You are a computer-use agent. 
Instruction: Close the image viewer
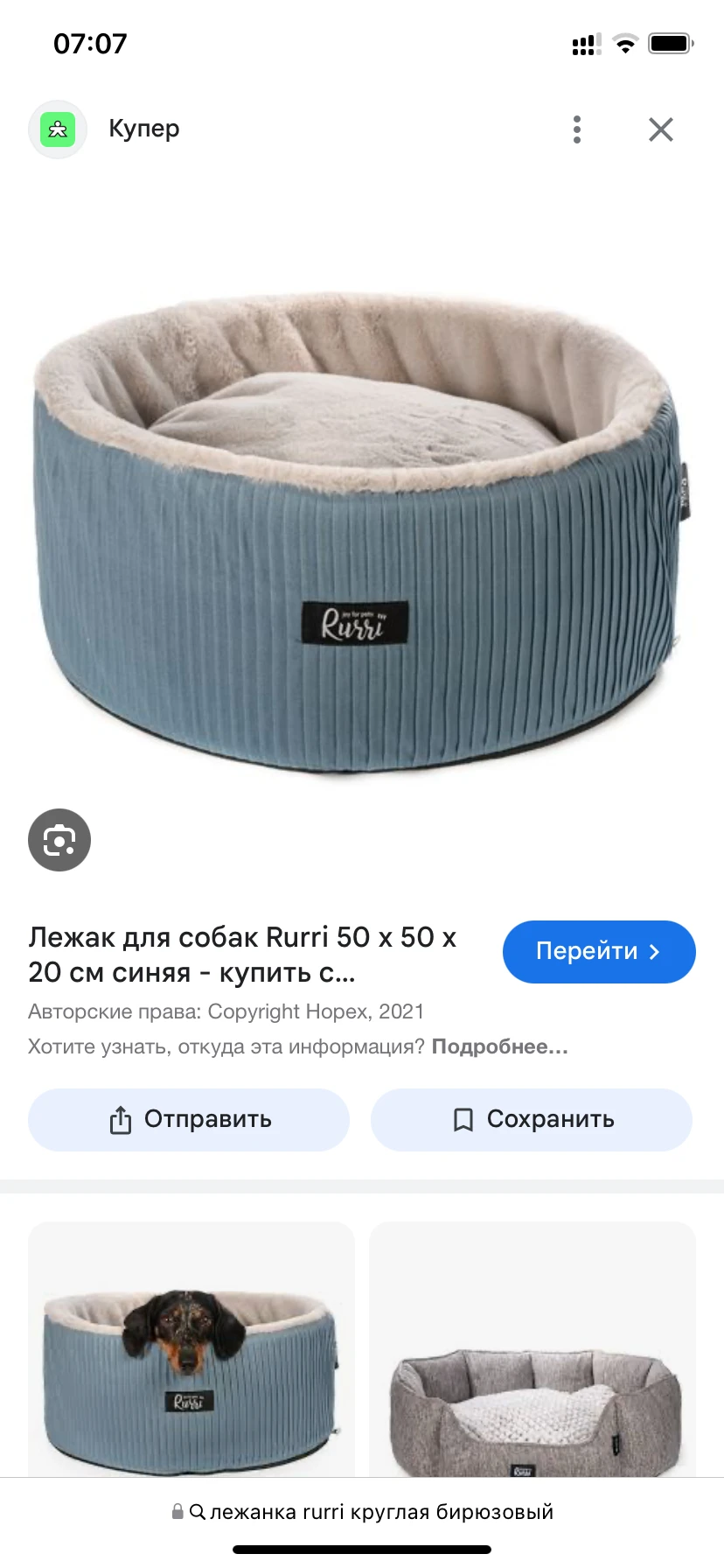pyautogui.click(x=661, y=129)
